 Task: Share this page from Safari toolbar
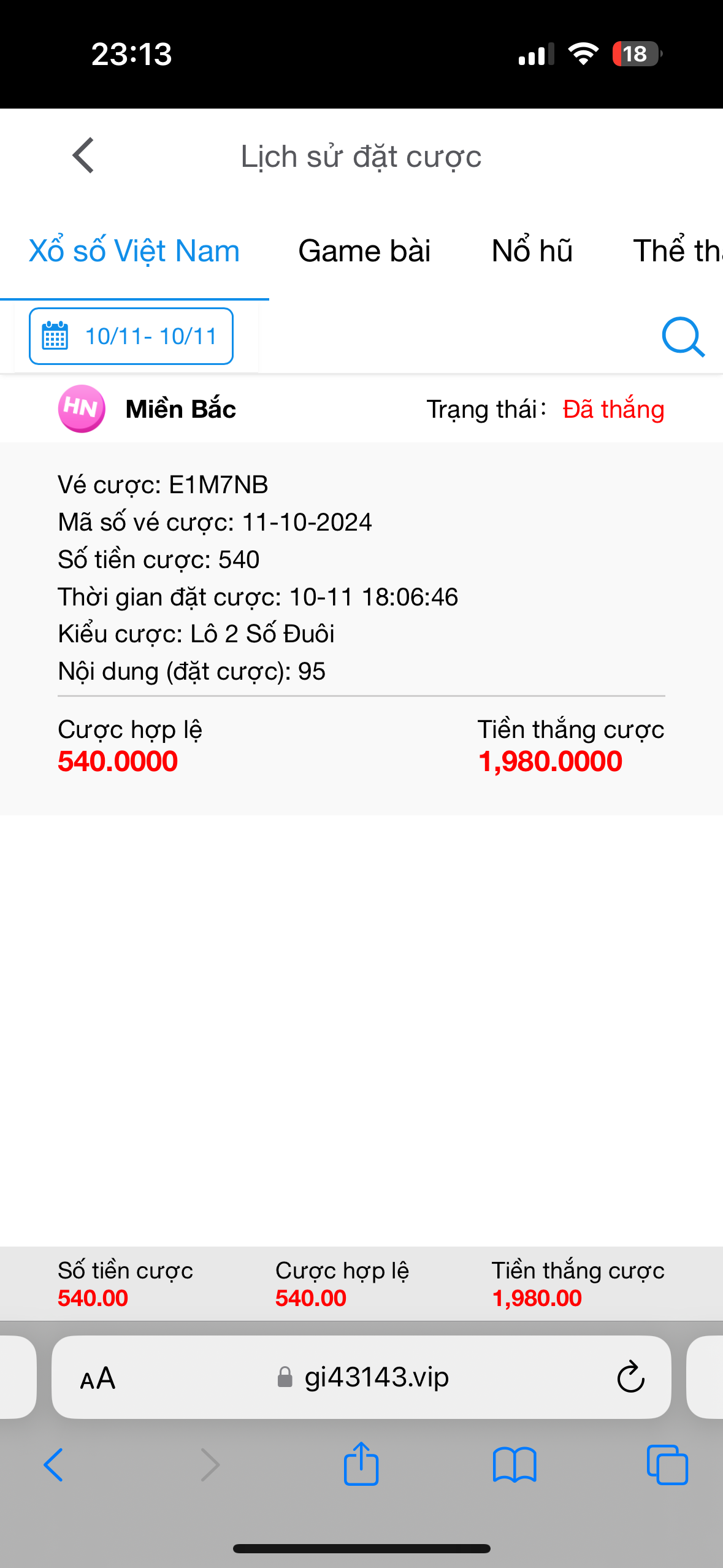point(361,1465)
